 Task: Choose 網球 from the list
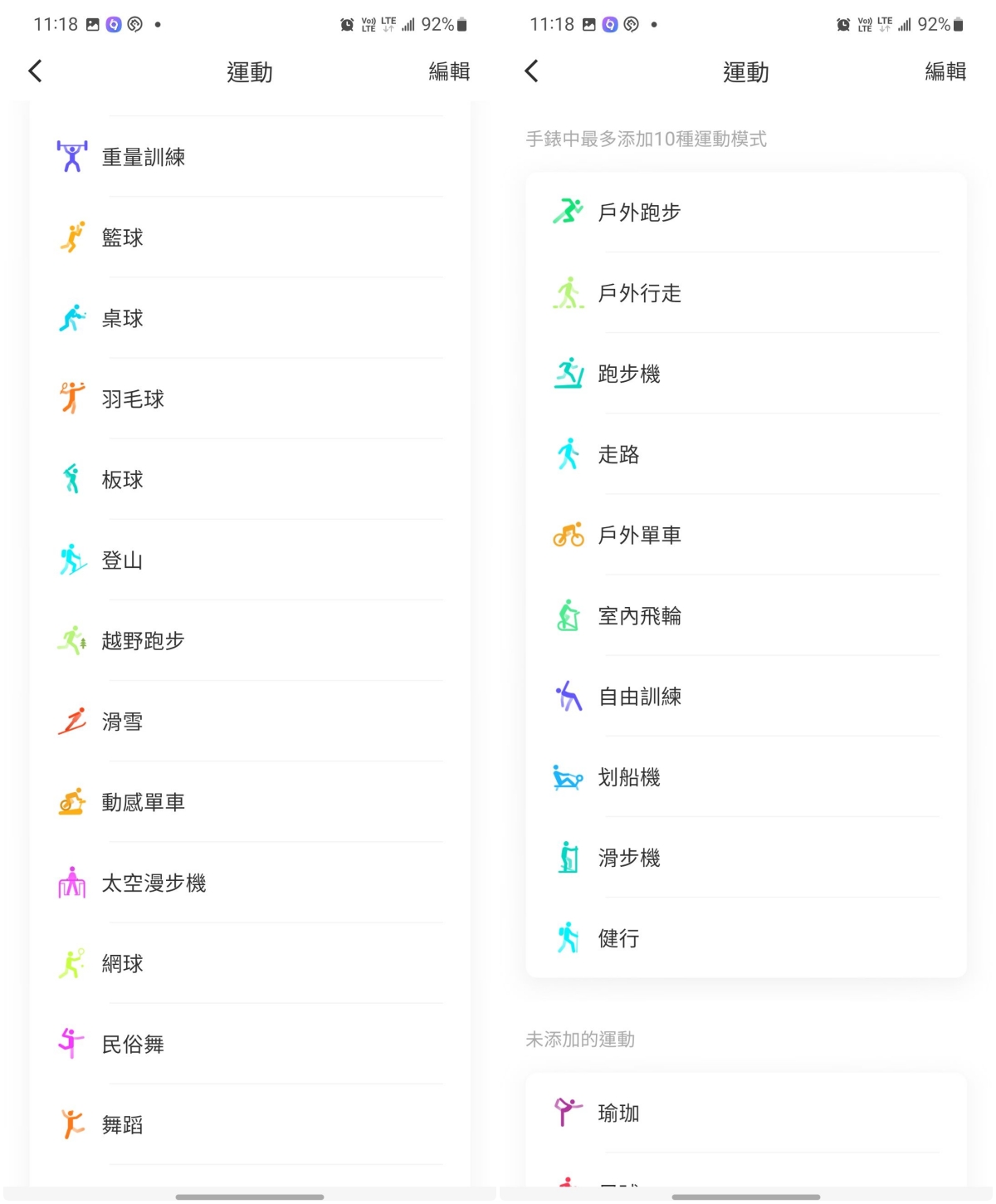[249, 963]
